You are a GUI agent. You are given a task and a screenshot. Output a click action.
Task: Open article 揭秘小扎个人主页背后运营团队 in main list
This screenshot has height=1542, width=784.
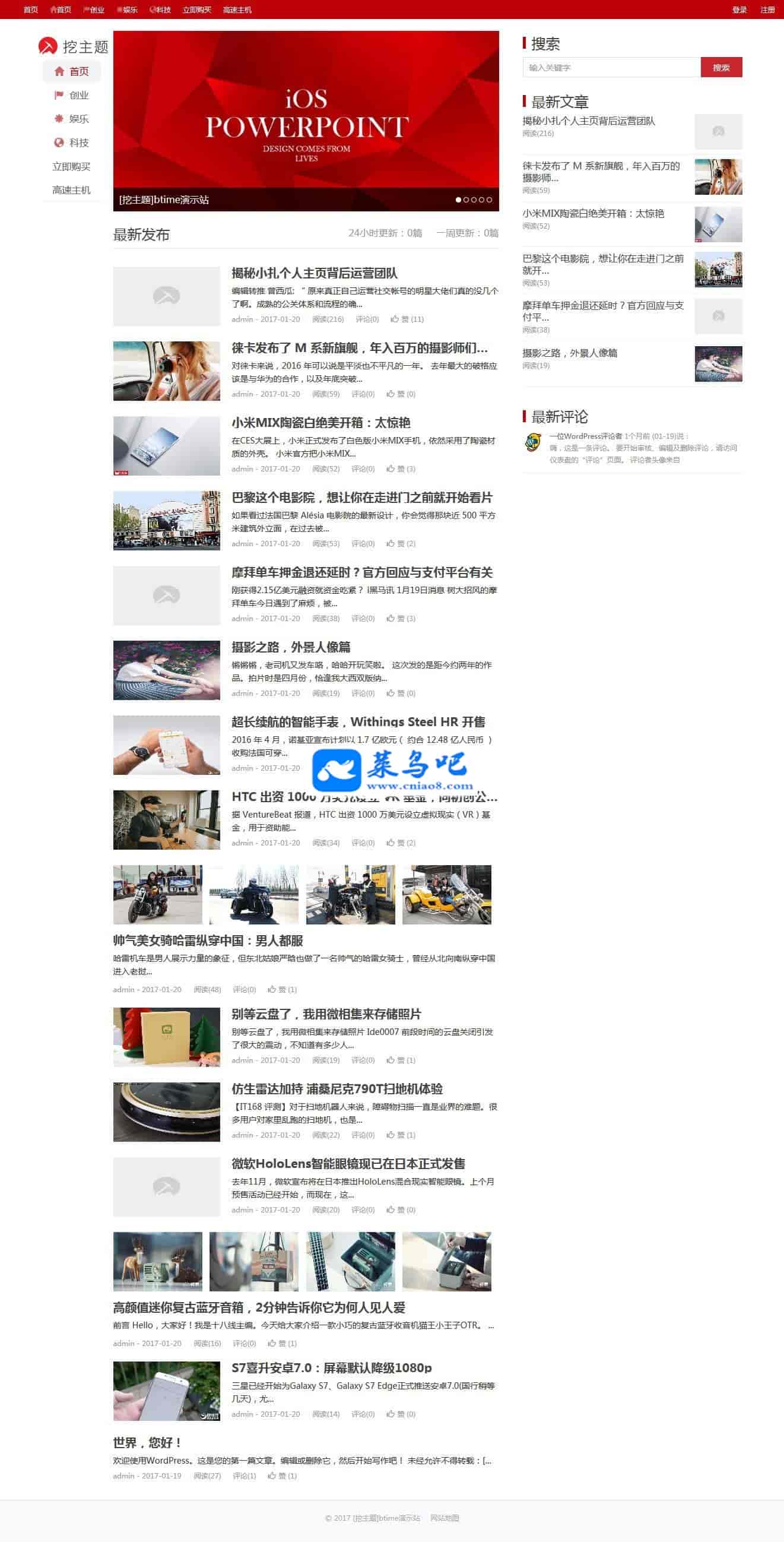click(314, 273)
